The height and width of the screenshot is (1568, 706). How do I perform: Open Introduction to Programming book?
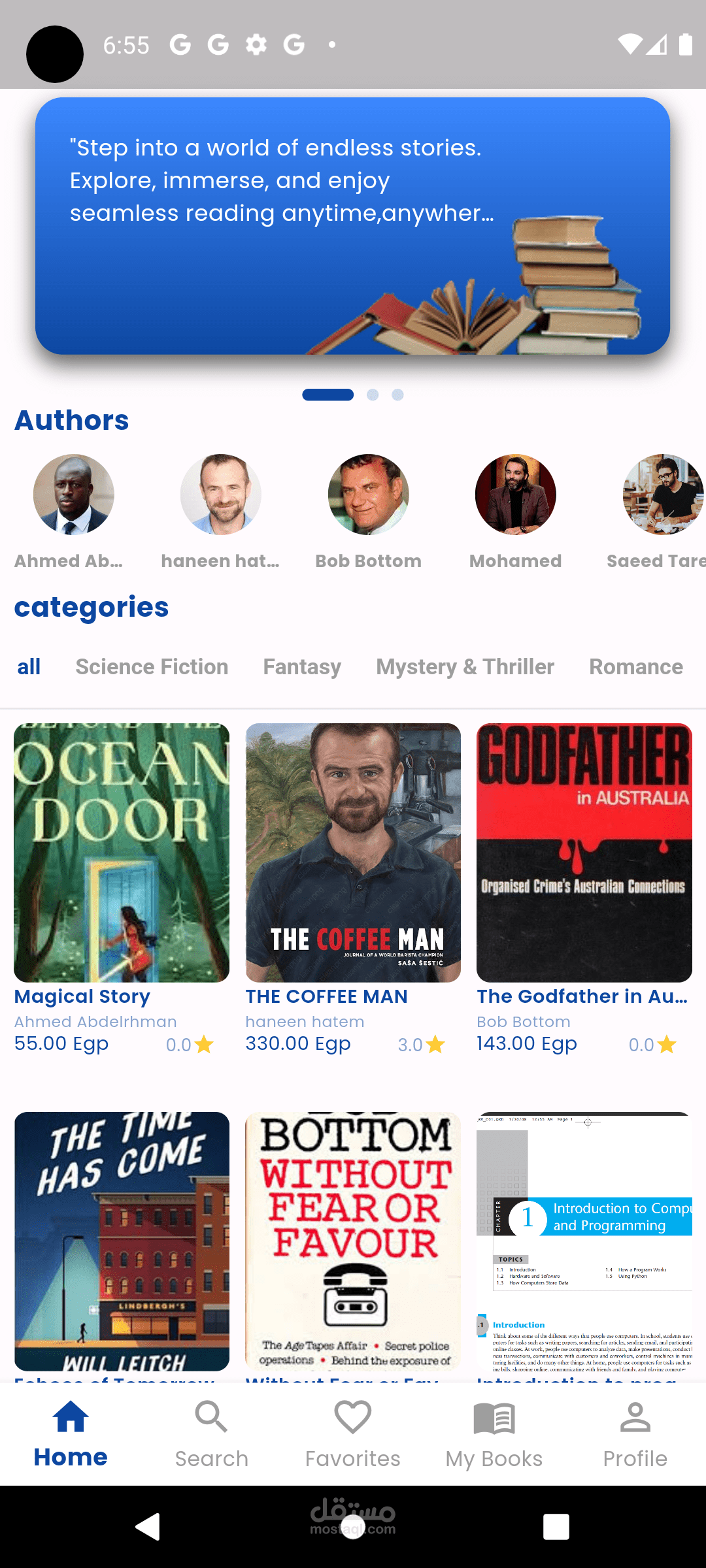click(584, 1241)
